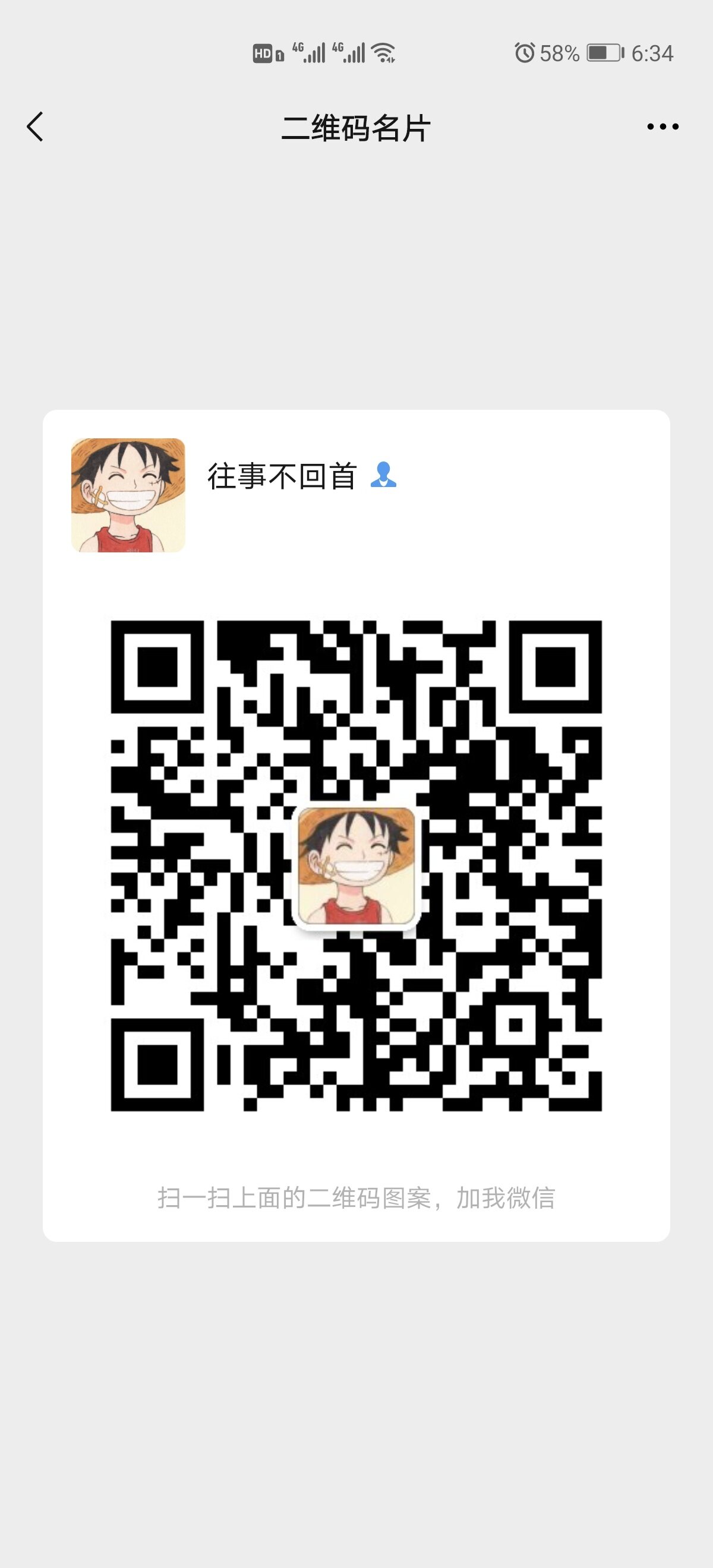Go back from the QR code card

pos(35,127)
